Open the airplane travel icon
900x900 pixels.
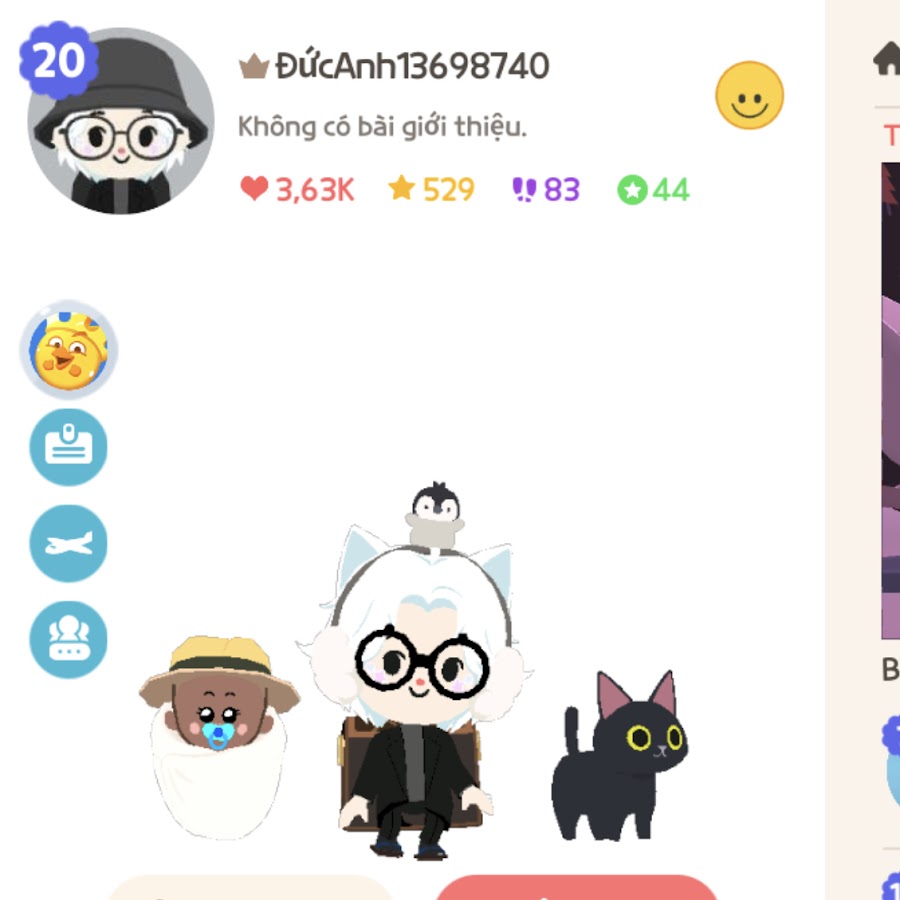pos(68,544)
